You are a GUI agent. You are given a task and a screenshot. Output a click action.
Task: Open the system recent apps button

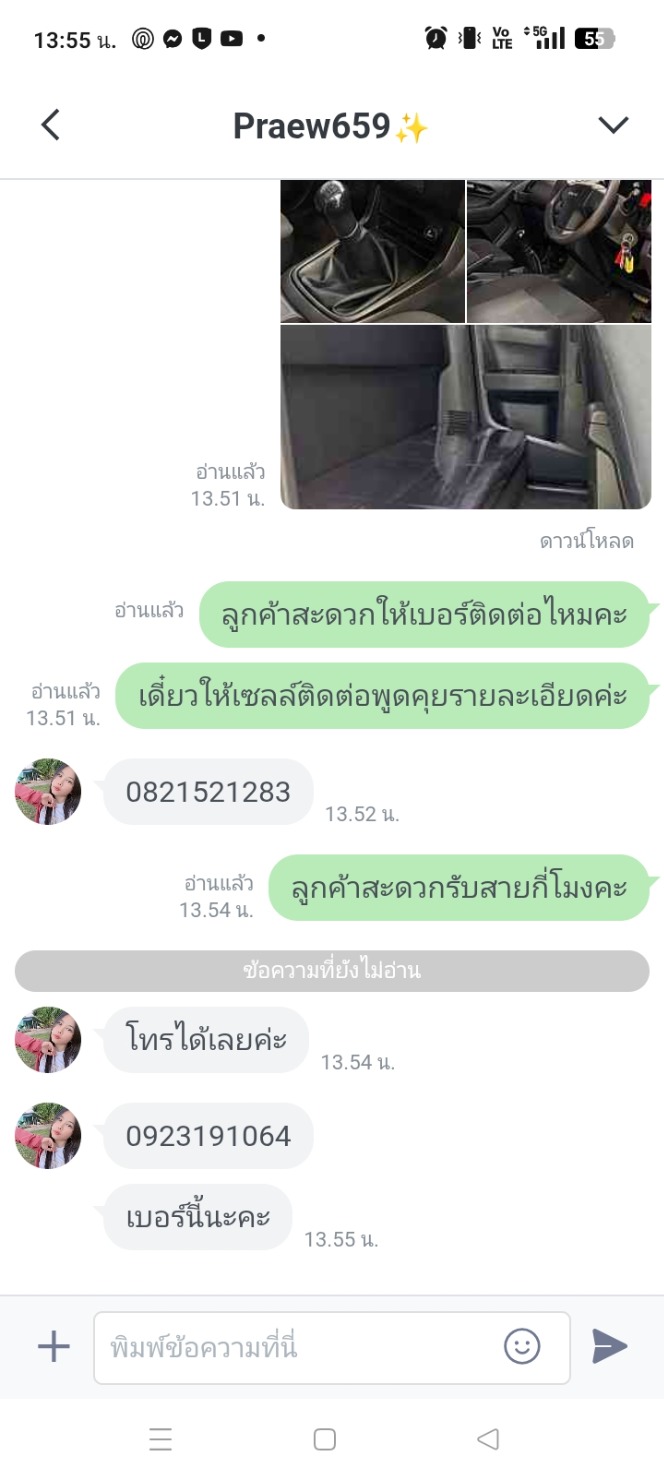tap(160, 1439)
